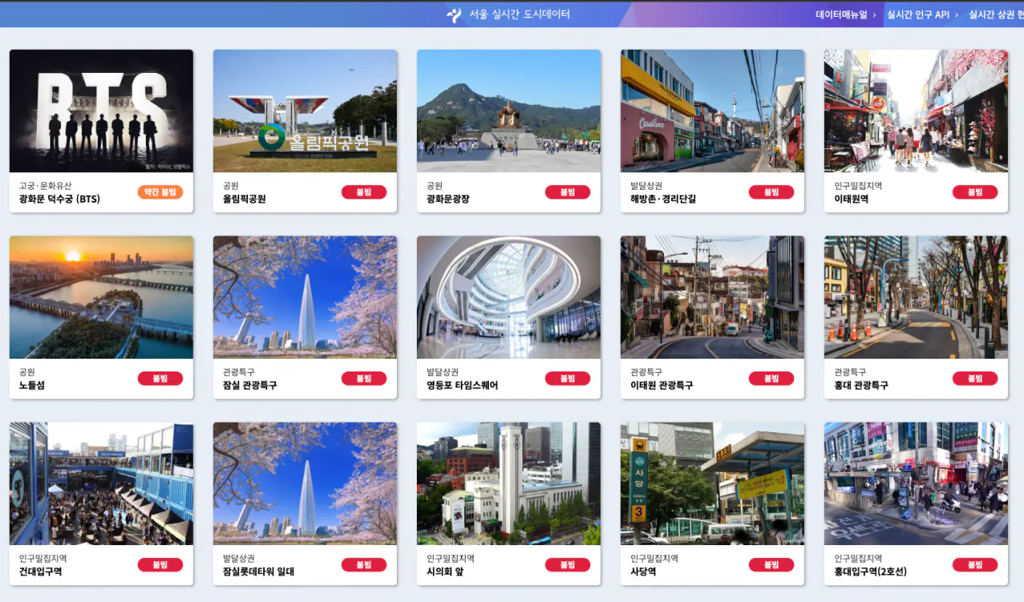Select the 영등포 타임스퀘어 card
This screenshot has height=602, width=1024.
(509, 316)
